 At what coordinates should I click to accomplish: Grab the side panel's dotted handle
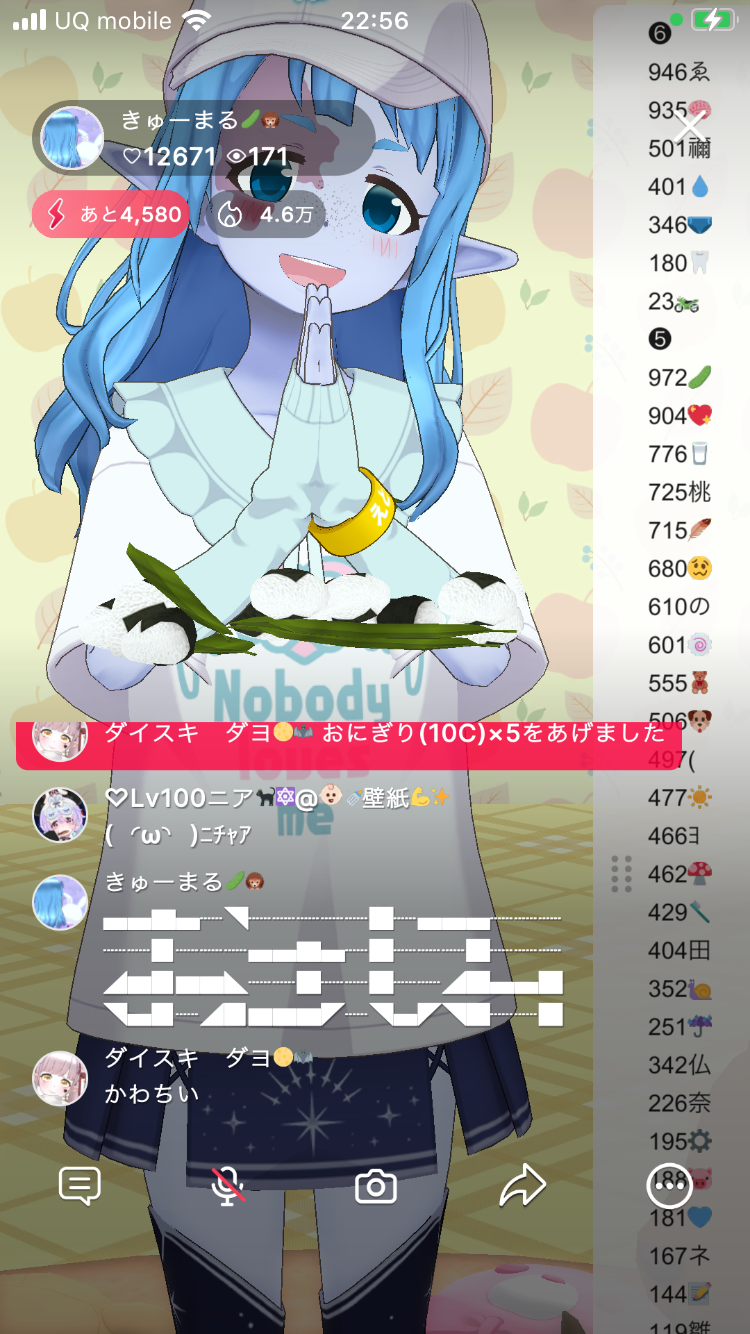621,873
